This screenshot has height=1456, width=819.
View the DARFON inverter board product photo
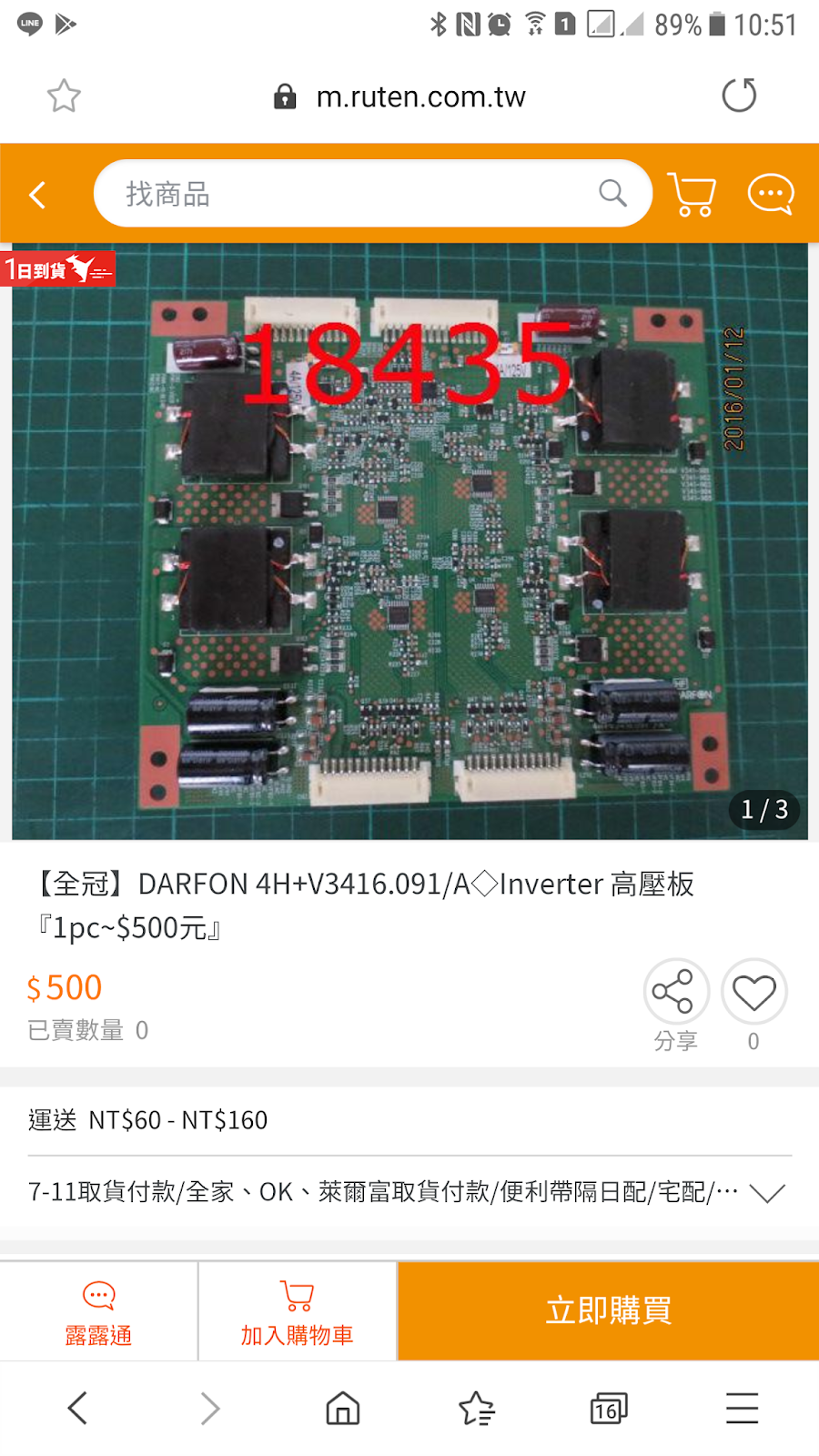pos(409,541)
